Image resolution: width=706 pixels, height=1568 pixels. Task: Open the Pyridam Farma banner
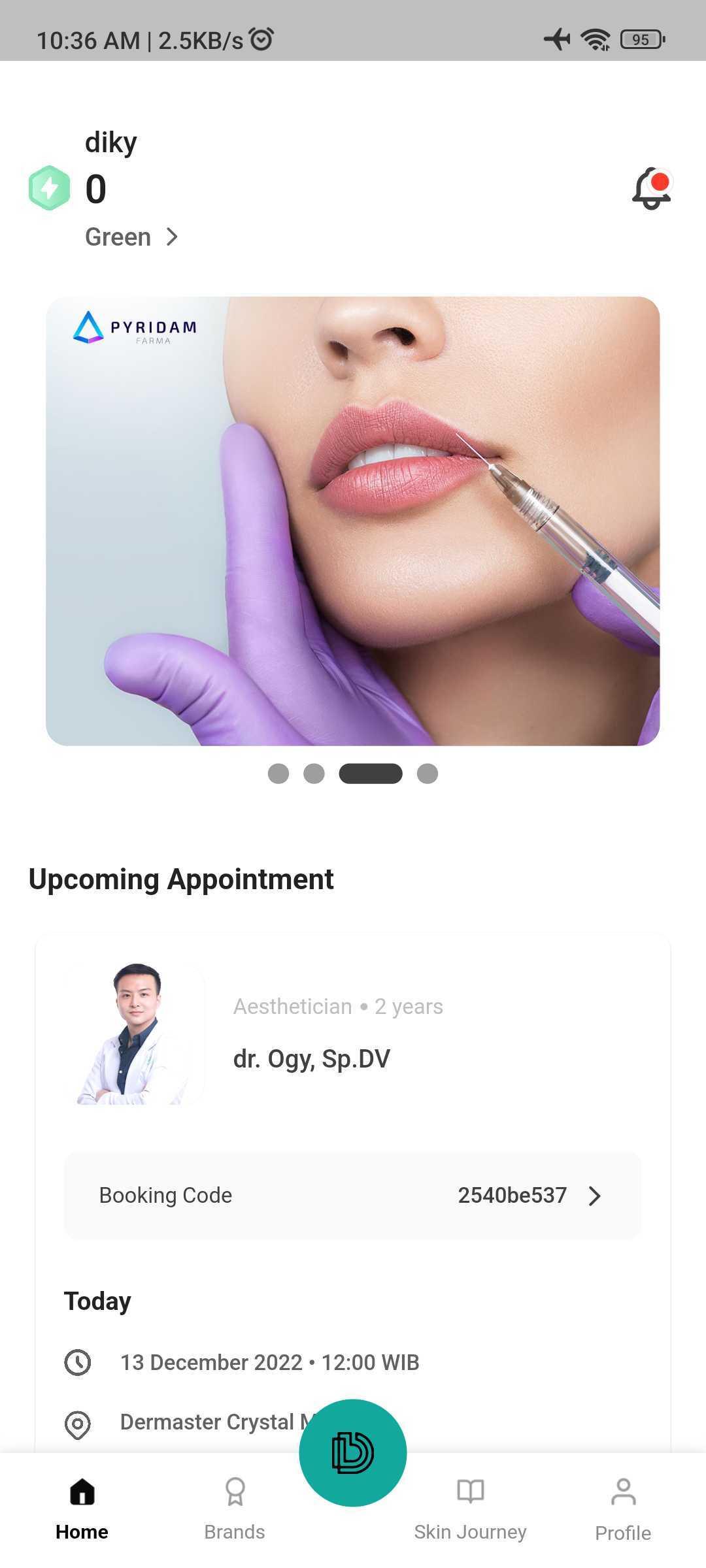coord(352,521)
